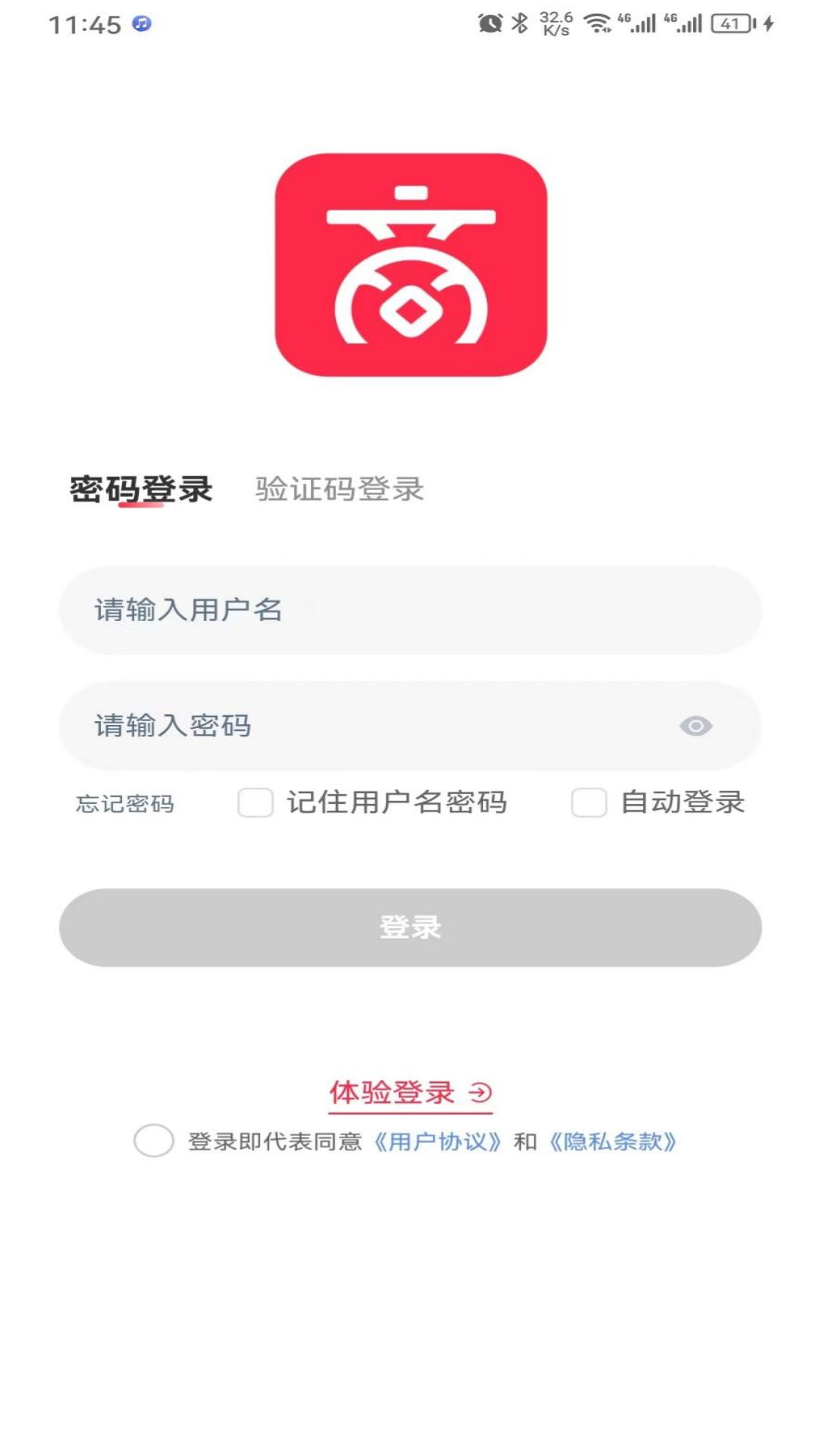Open the 《用户协议》 link
Screen dimensions: 819x1456
438,1141
